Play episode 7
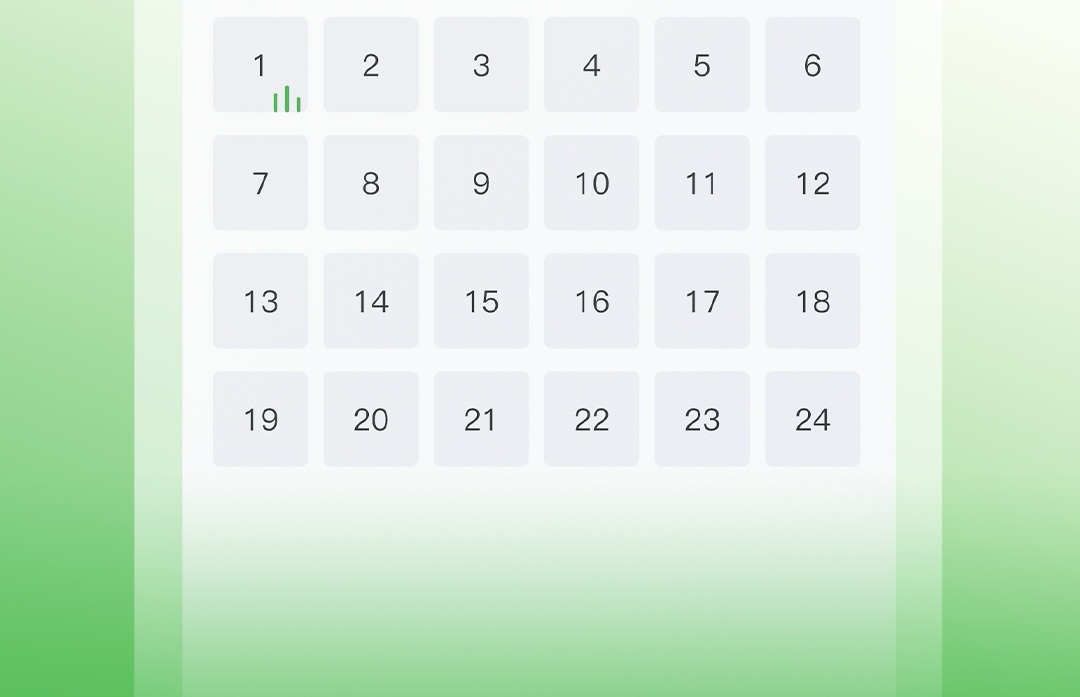 click(260, 183)
